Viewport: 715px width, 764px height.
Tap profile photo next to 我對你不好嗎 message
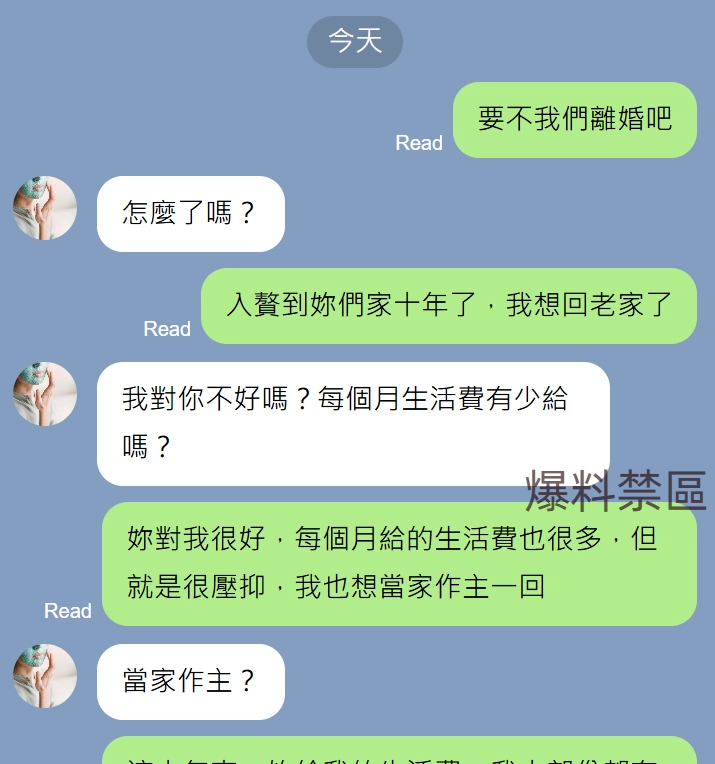(45, 394)
